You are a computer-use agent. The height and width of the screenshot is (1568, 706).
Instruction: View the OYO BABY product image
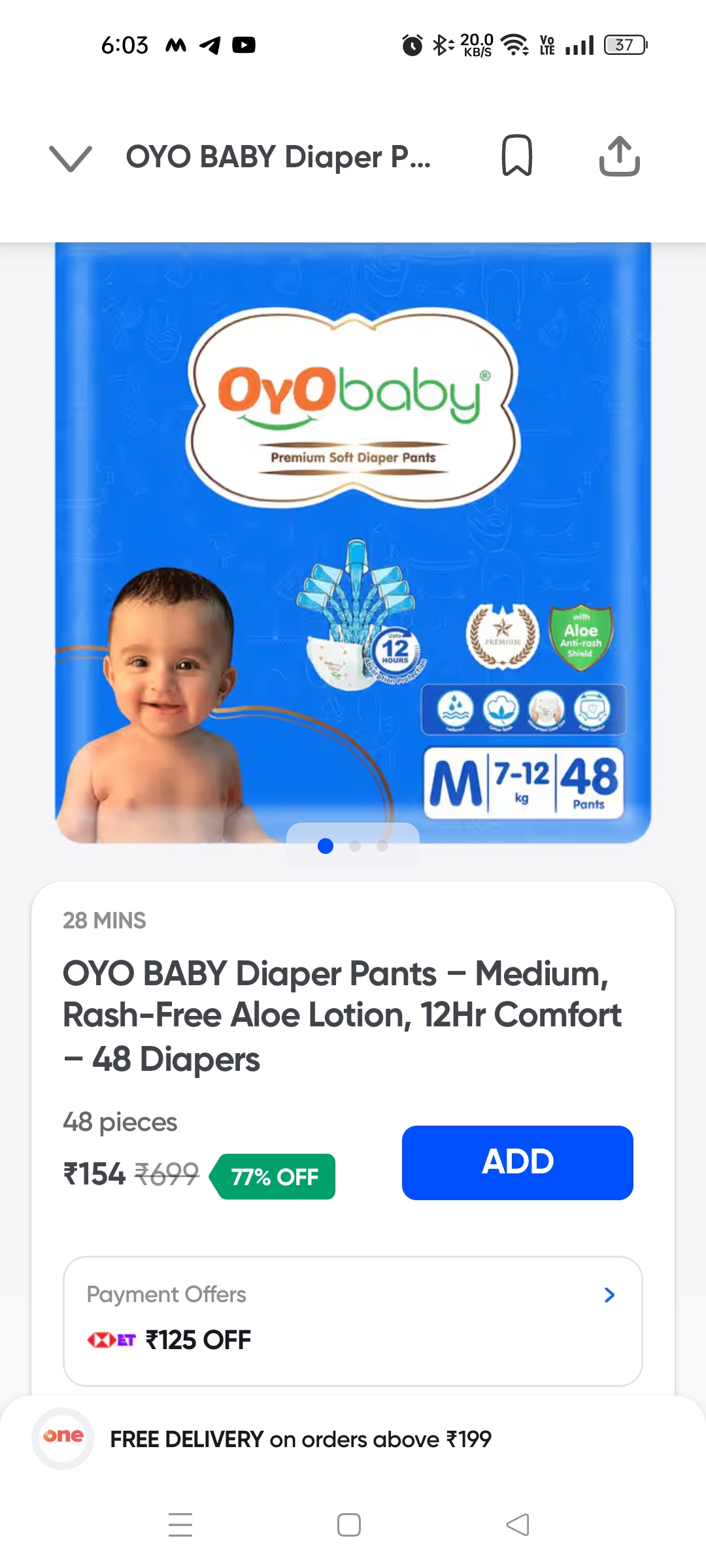tap(353, 542)
